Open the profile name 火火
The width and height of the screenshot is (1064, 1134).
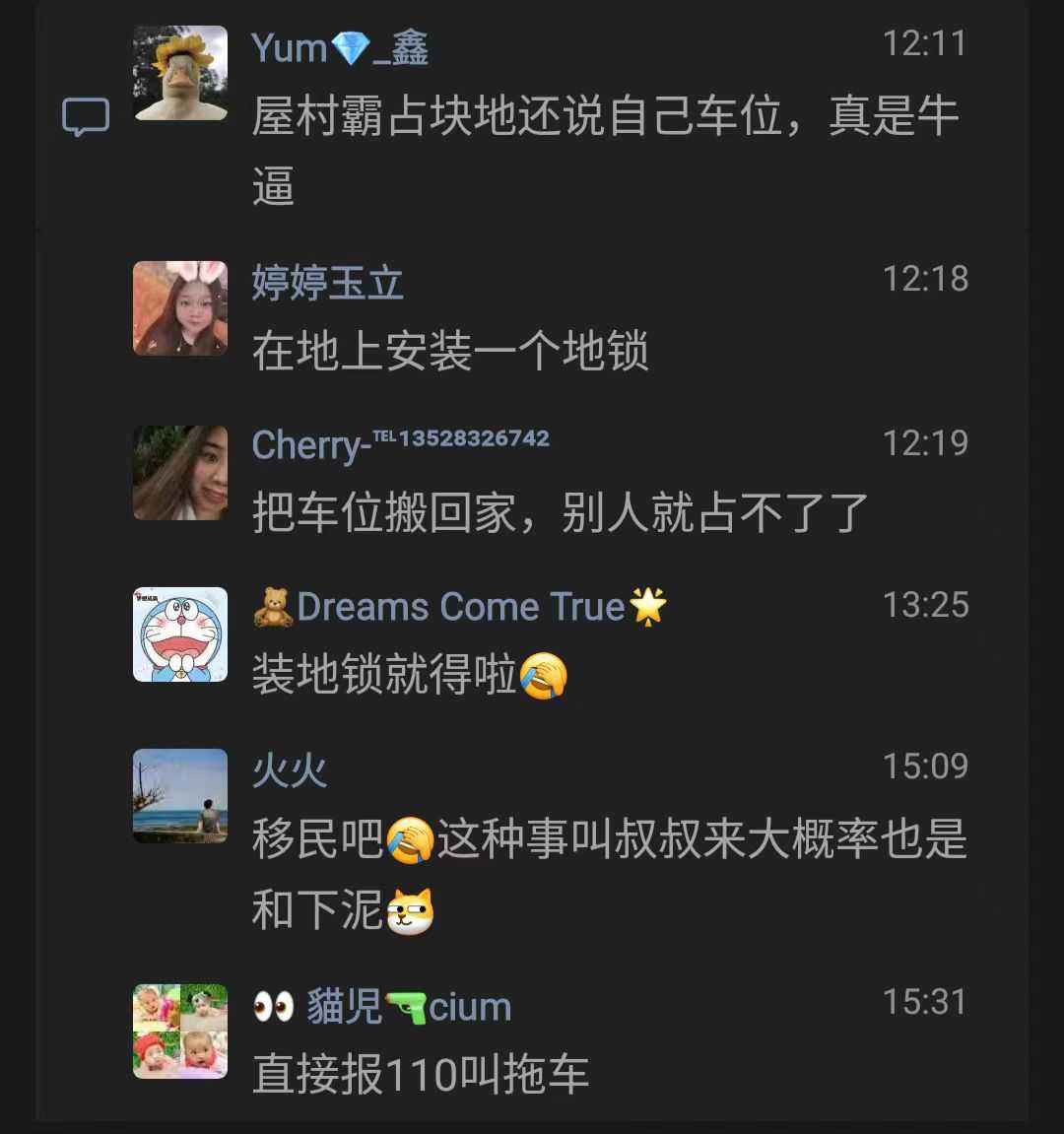290,769
